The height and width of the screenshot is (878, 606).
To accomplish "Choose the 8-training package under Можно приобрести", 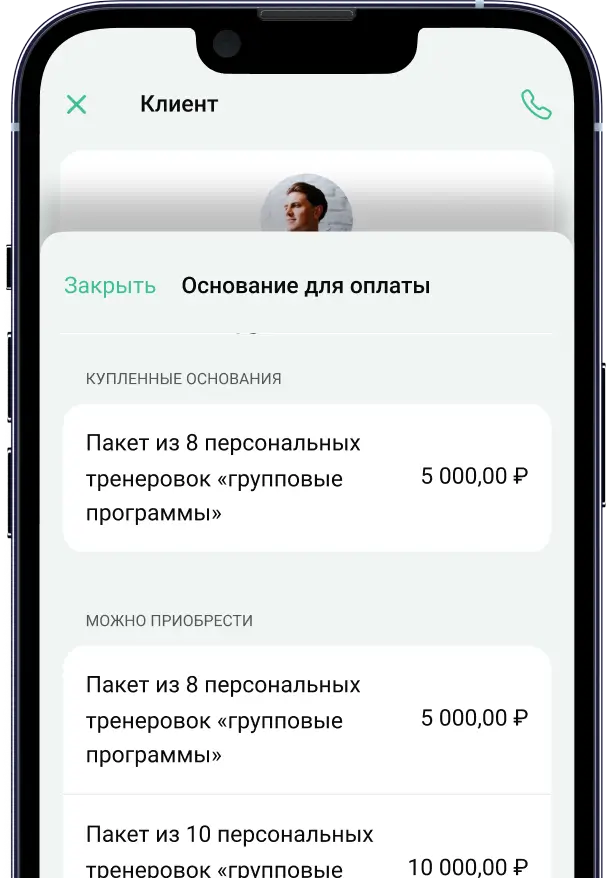I will [306, 720].
